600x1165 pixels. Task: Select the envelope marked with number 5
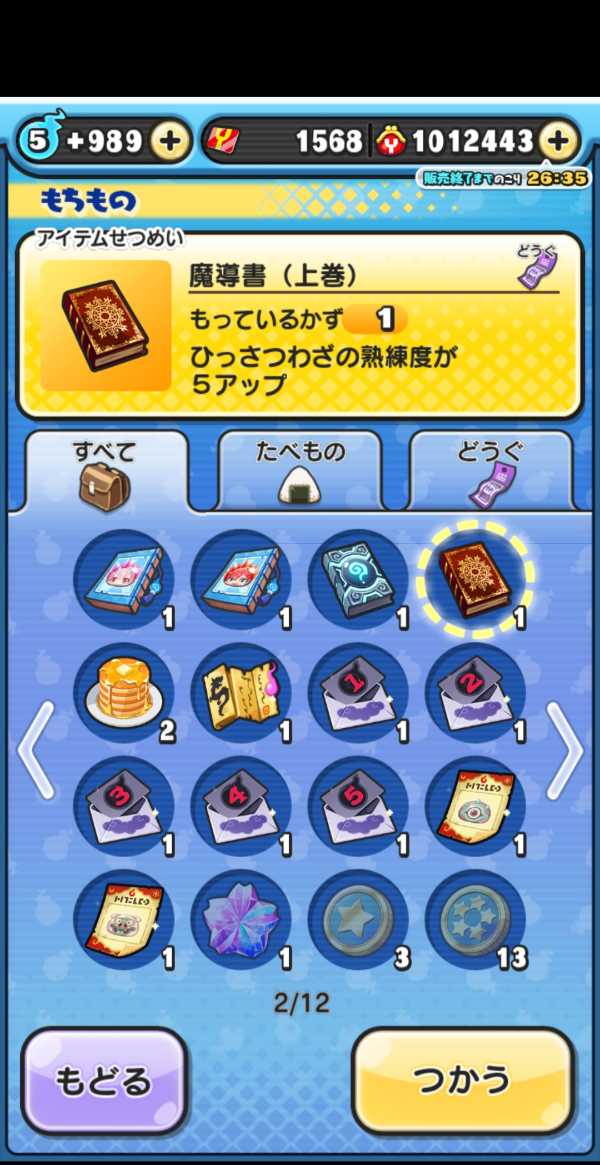358,806
